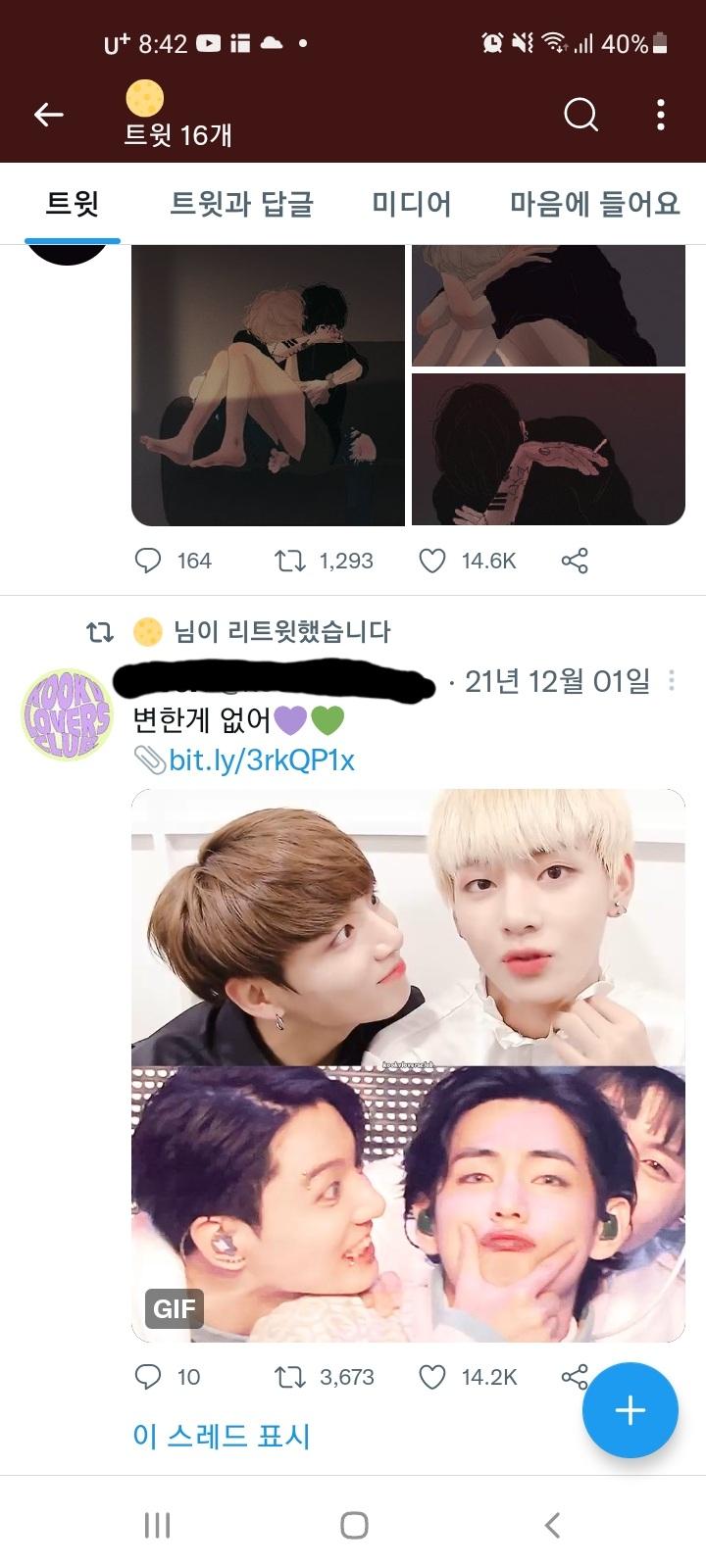This screenshot has width=706, height=1568.
Task: Reply to the tweet with 10 comments
Action: (x=148, y=1377)
